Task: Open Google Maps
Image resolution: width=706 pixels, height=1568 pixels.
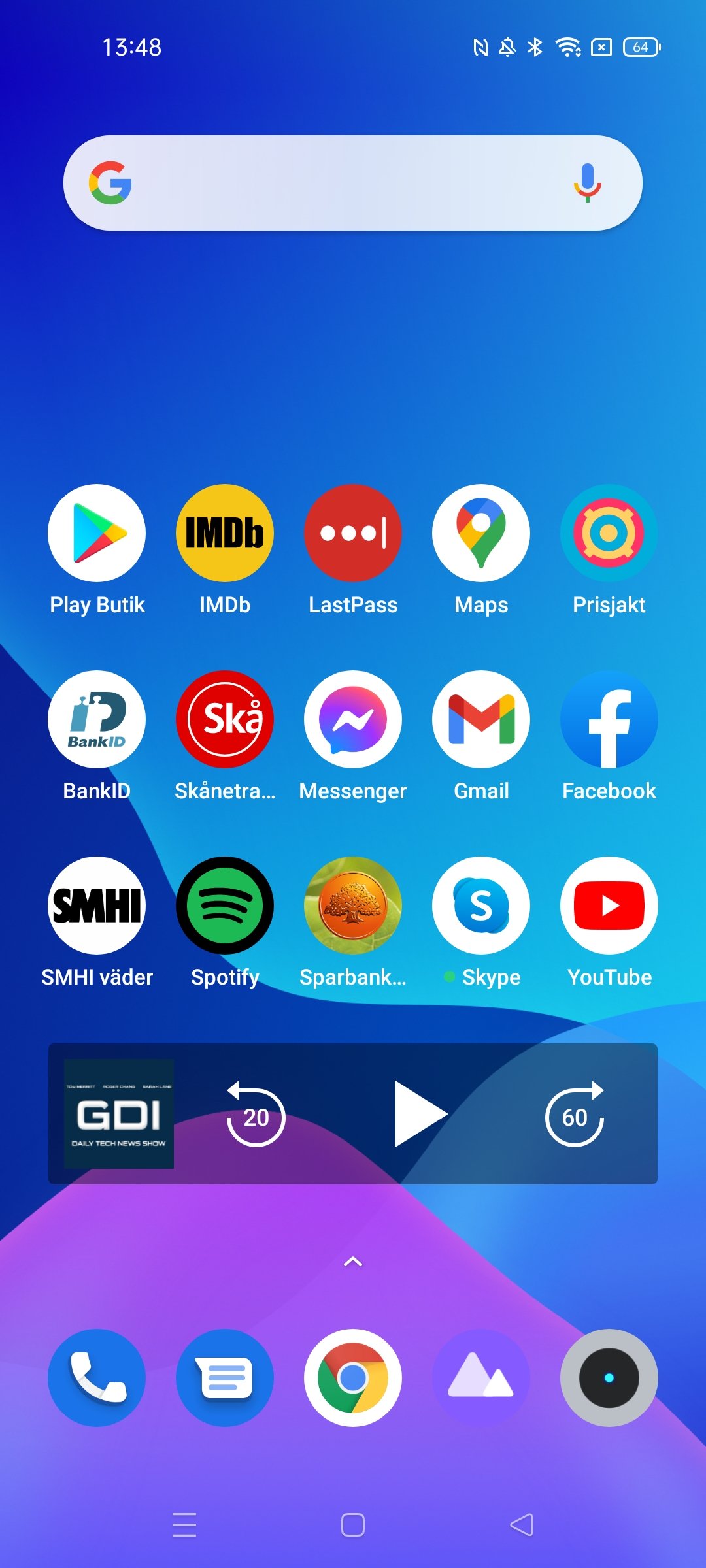Action: [481, 533]
